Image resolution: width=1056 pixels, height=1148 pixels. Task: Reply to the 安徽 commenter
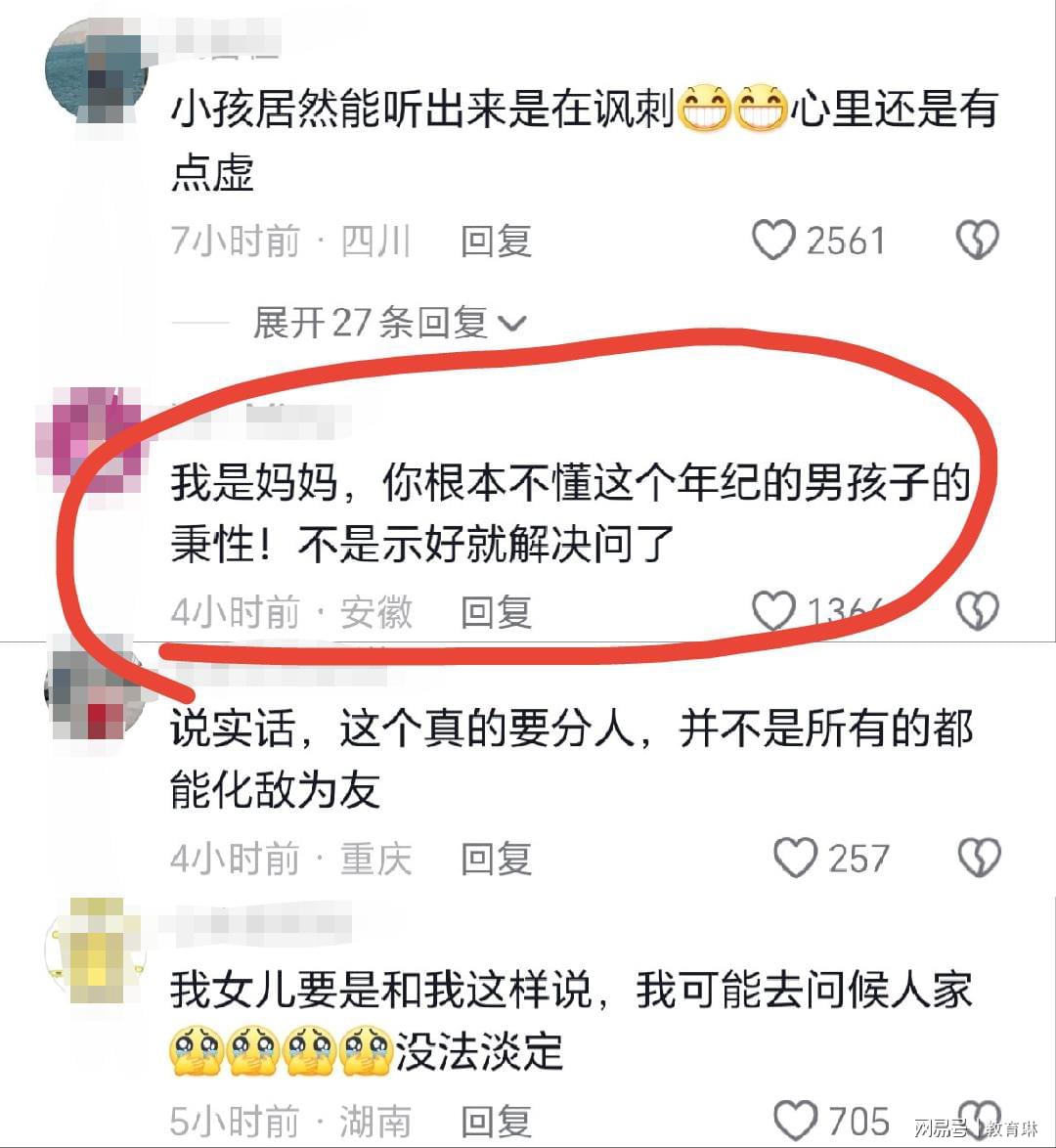point(496,612)
